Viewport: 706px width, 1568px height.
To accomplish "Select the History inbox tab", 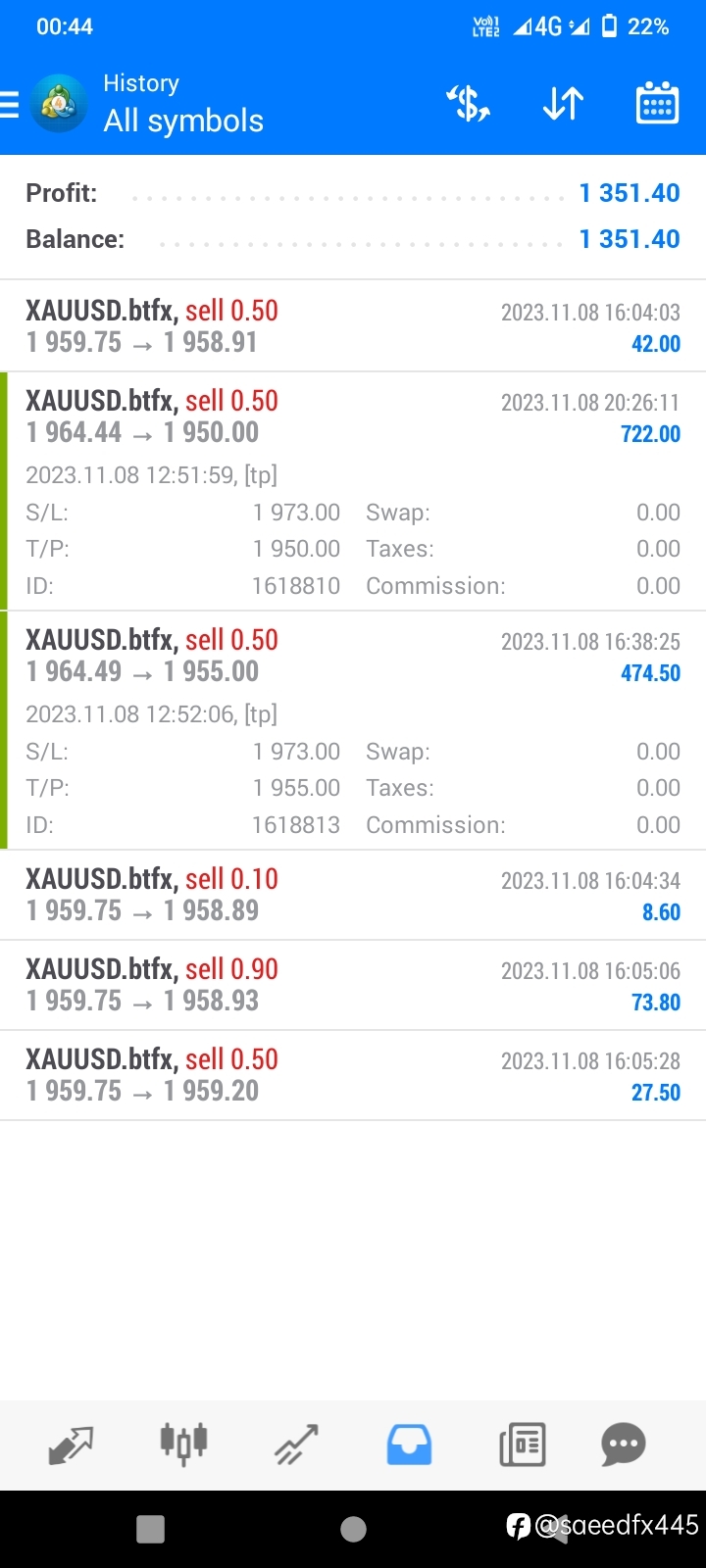I will [x=409, y=1445].
